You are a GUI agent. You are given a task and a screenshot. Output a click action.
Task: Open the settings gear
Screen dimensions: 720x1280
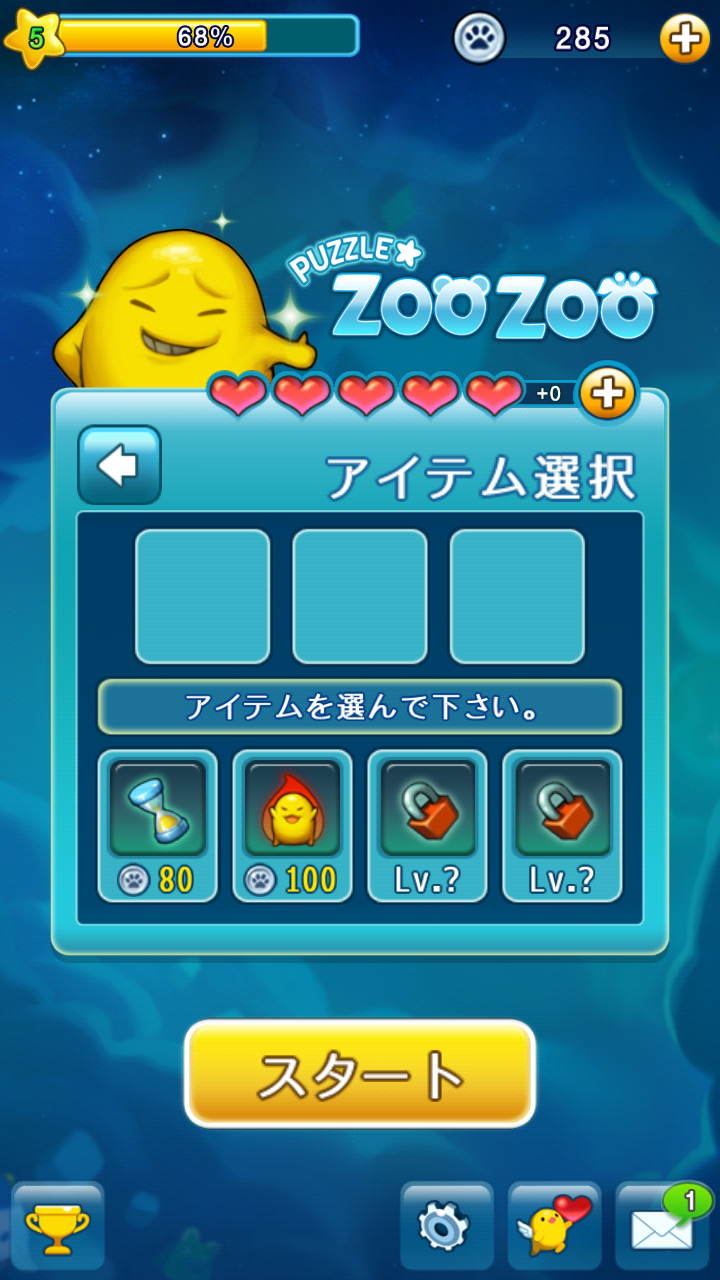point(446,1226)
